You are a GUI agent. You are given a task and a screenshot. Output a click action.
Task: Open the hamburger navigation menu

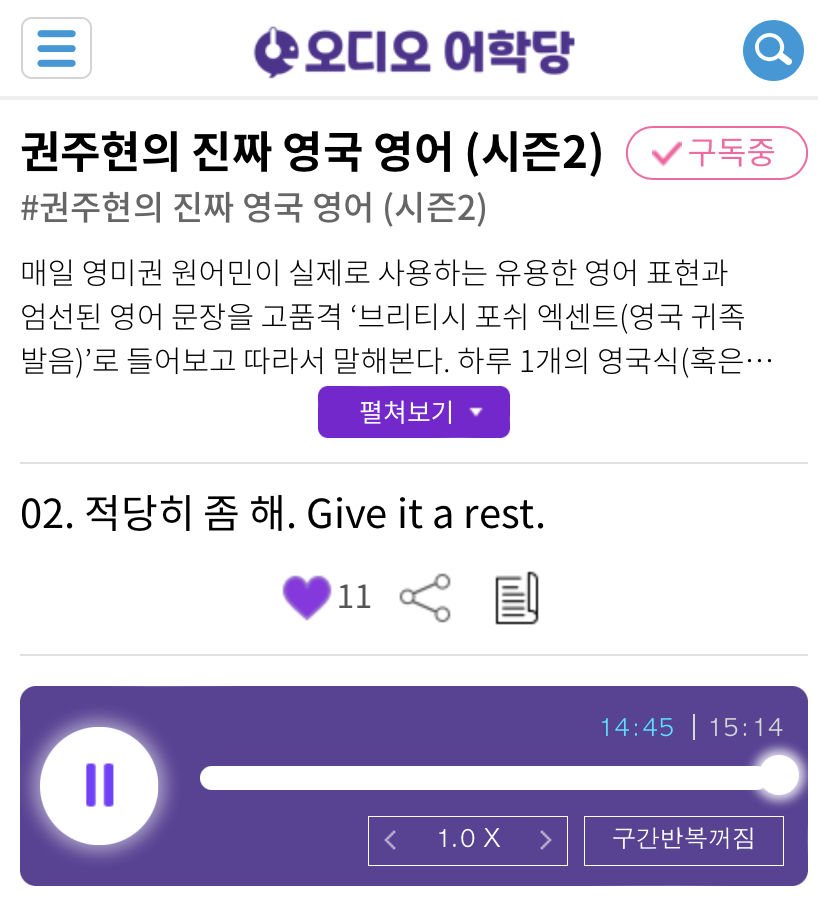56,50
